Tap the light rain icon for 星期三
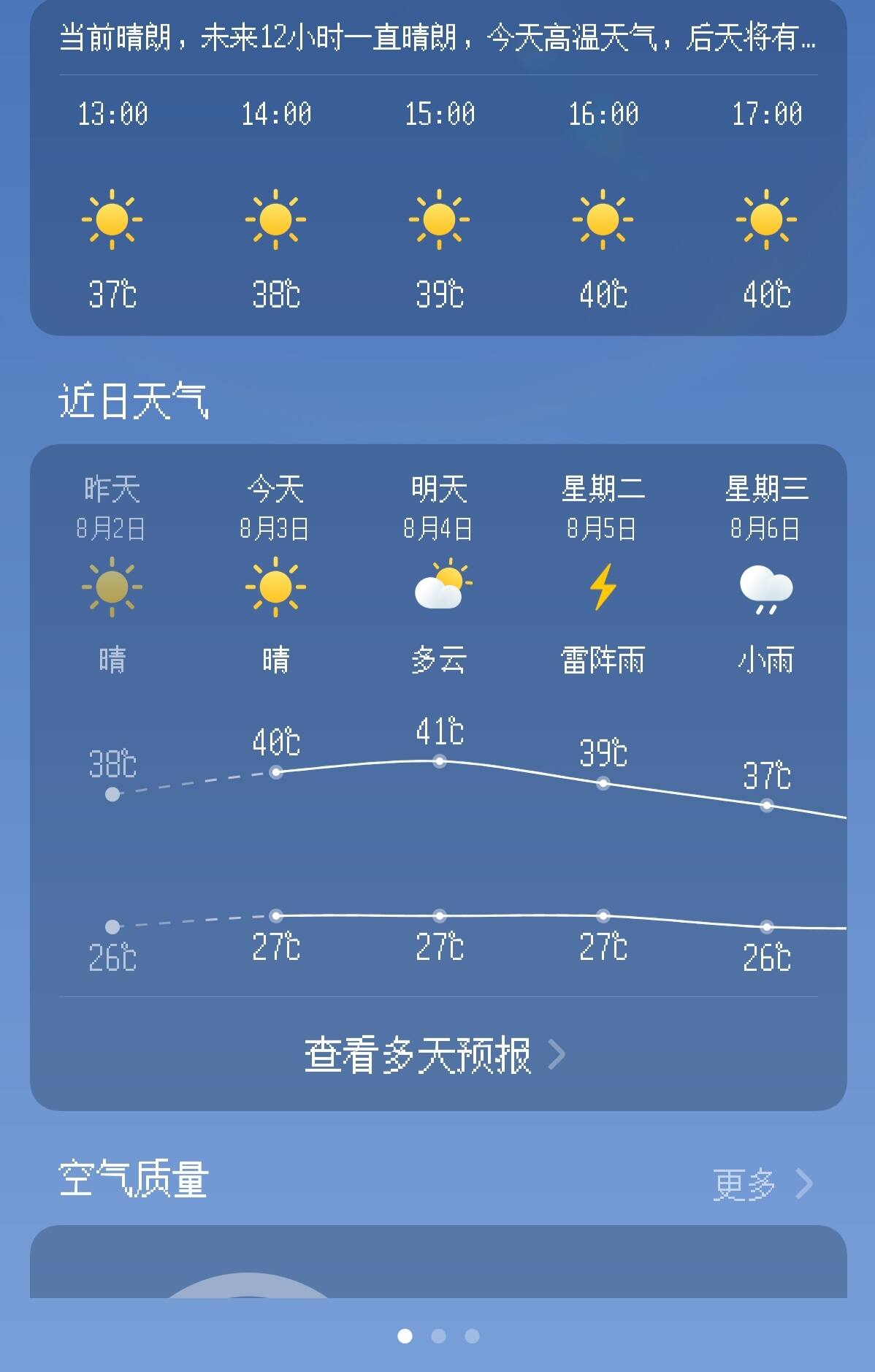875x1372 pixels. tap(764, 588)
